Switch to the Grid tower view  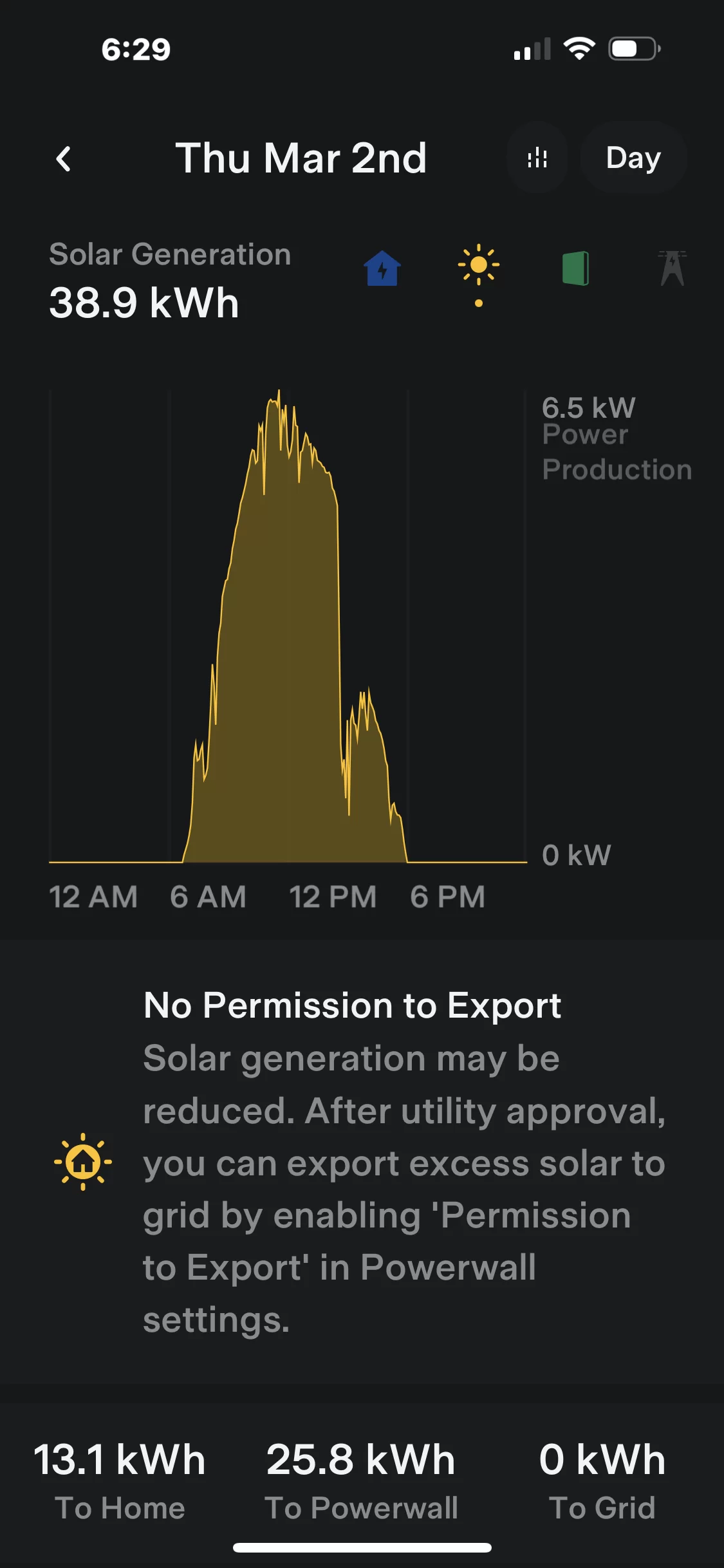(x=672, y=268)
